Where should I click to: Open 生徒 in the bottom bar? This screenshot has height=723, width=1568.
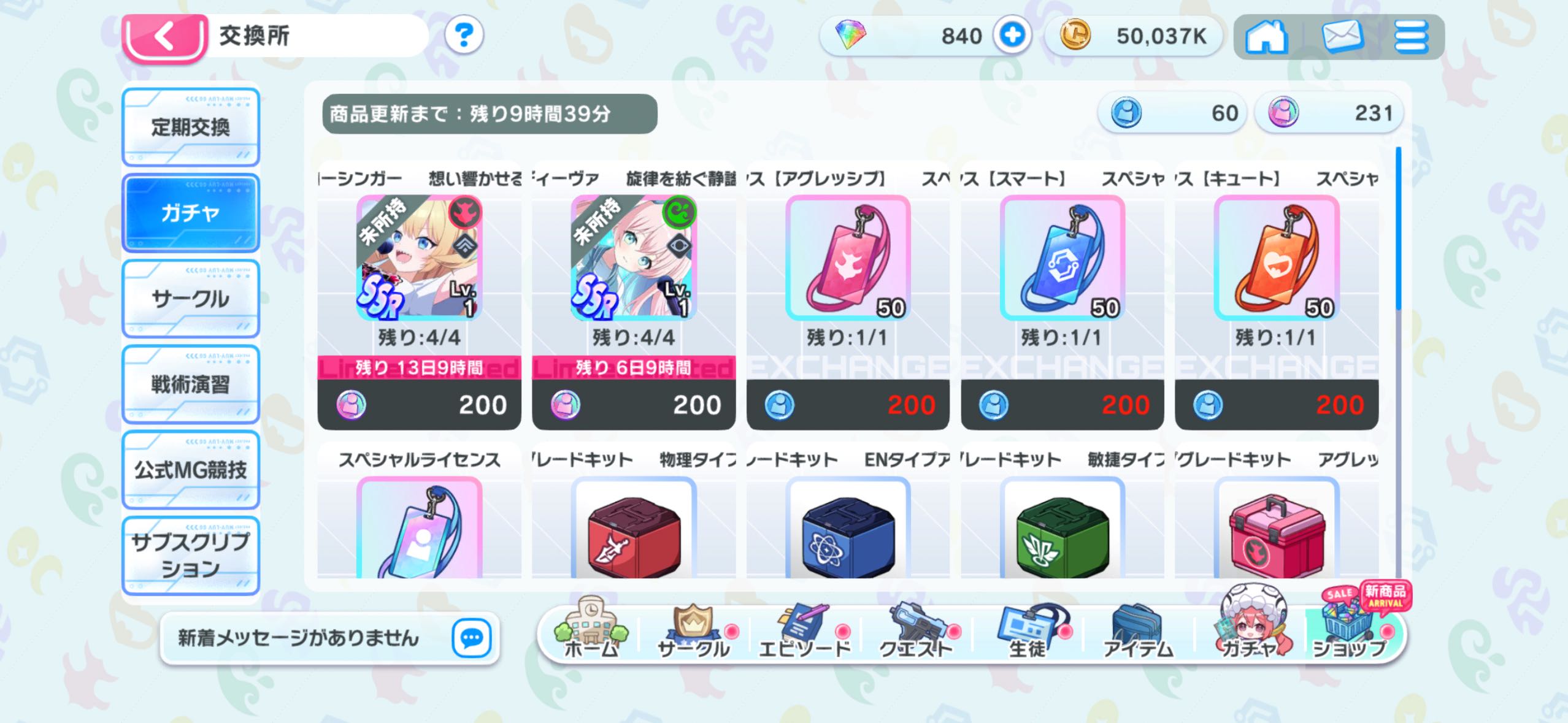point(1028,632)
